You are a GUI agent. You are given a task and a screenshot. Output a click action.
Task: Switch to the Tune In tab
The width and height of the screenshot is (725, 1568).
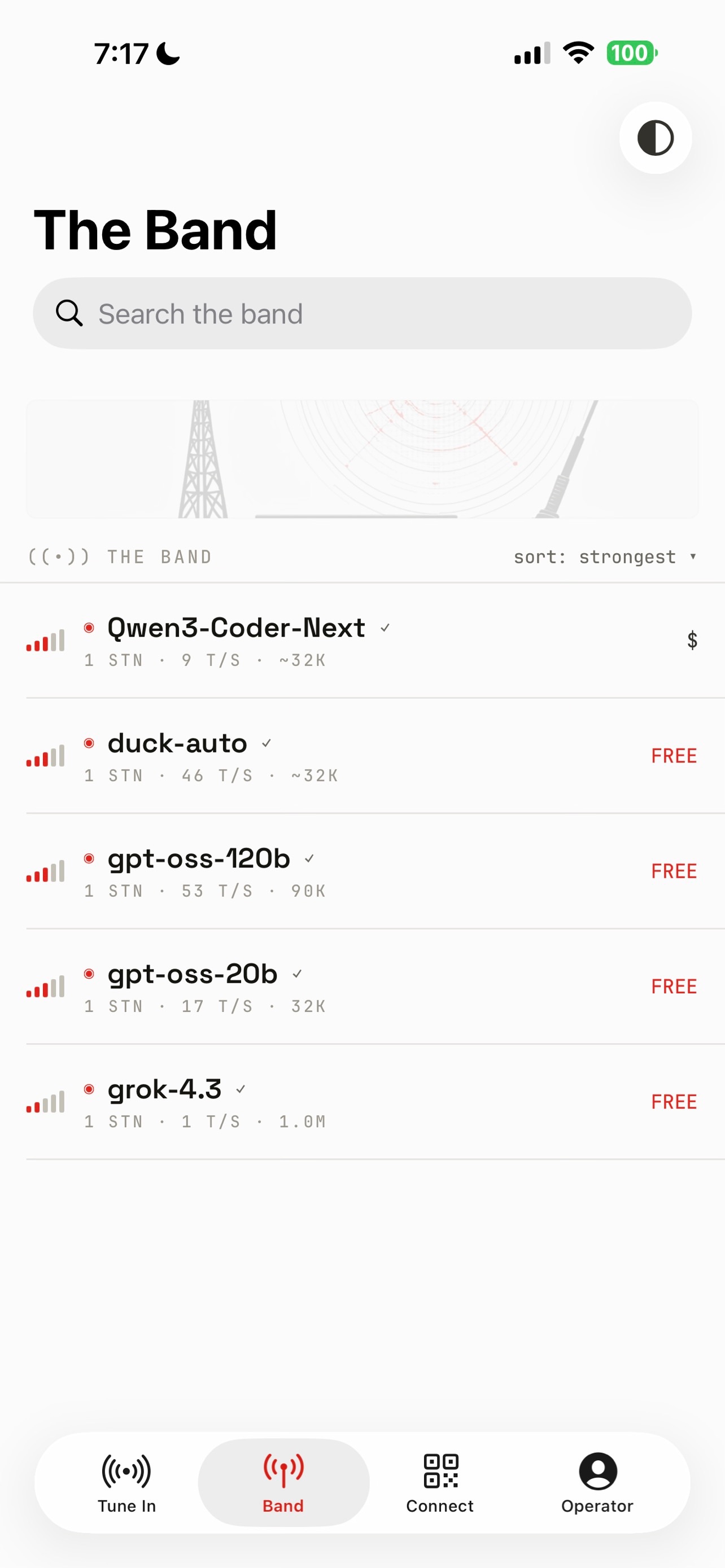tap(126, 1483)
